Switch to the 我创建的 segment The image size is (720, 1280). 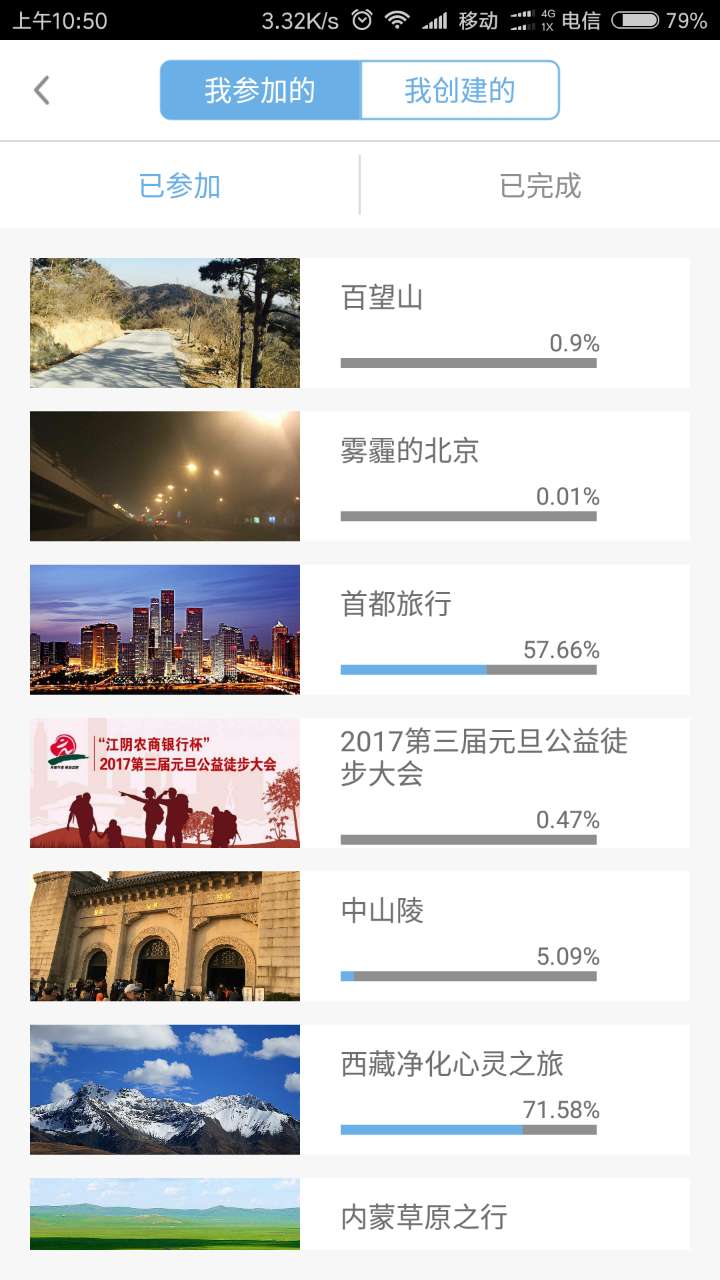coord(459,91)
